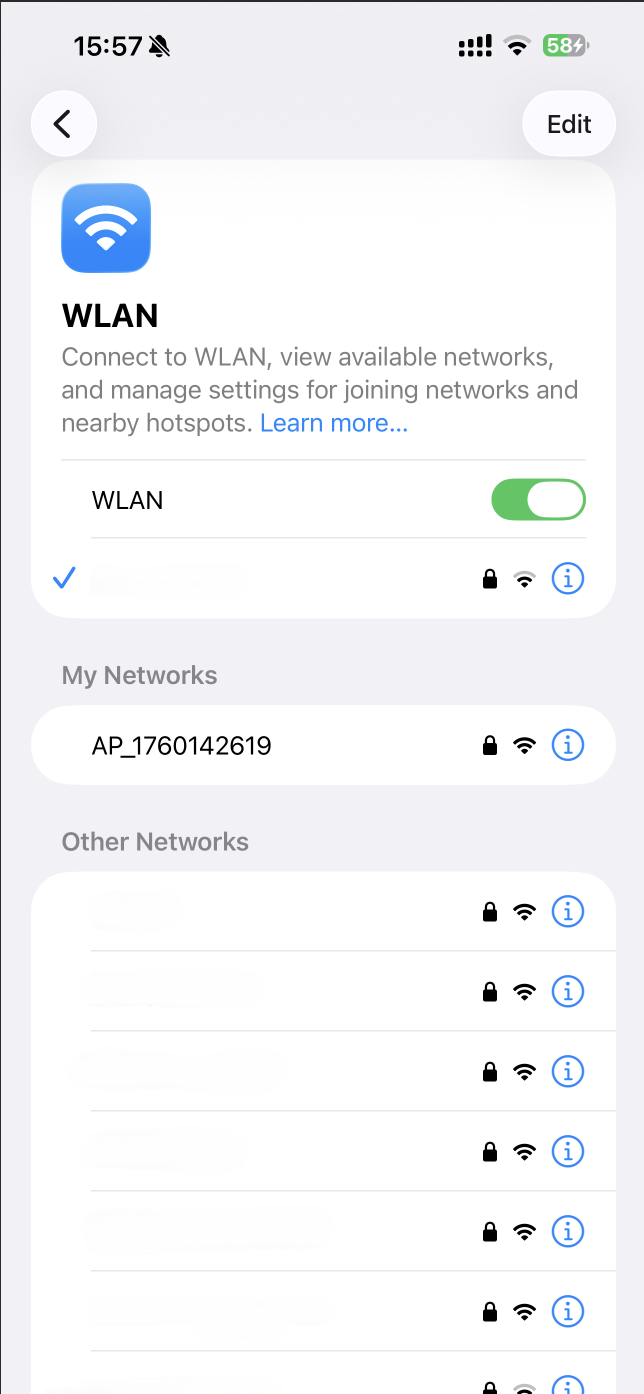Go back to the previous settings page
The image size is (644, 1394).
(64, 124)
